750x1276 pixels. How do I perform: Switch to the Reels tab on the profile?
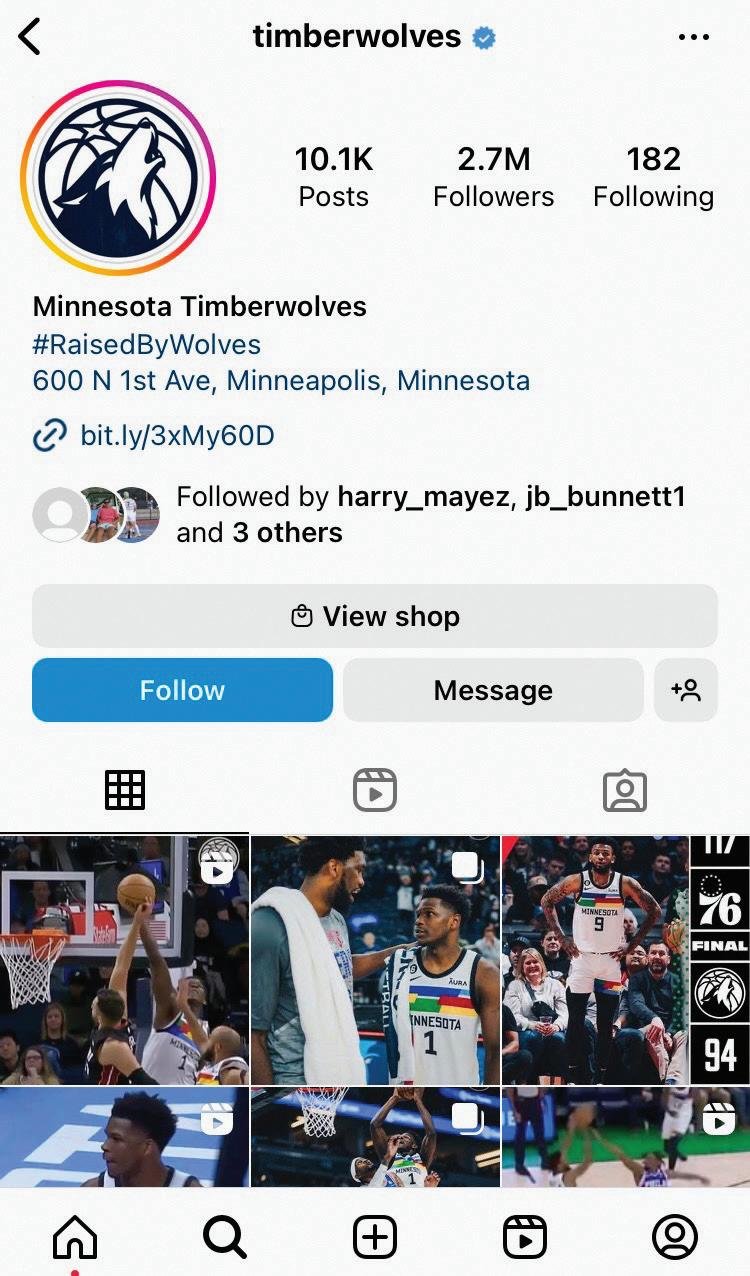click(375, 790)
